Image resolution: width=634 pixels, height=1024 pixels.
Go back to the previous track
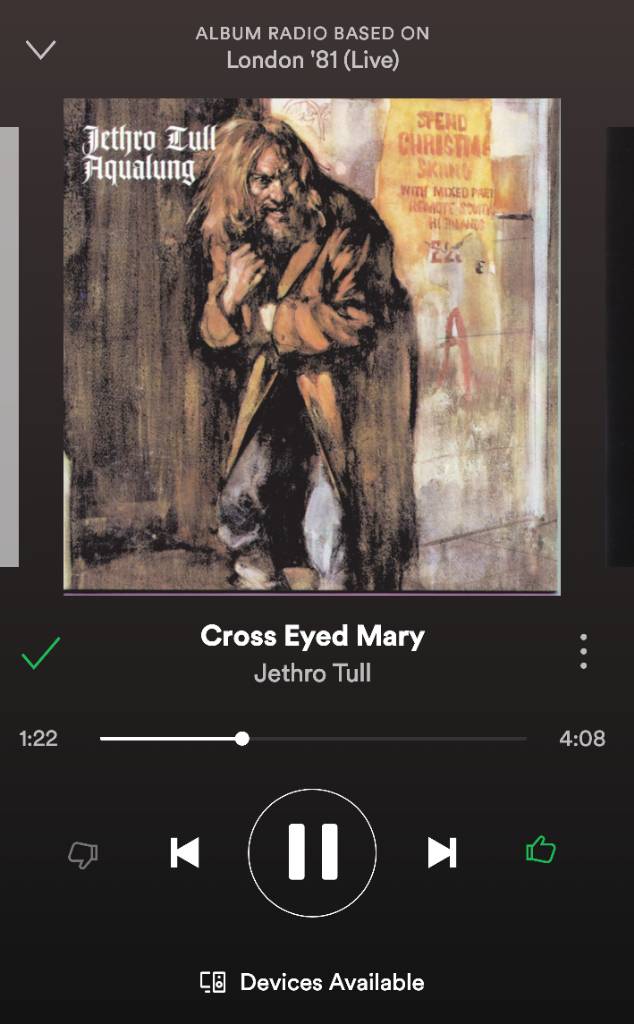click(x=184, y=853)
